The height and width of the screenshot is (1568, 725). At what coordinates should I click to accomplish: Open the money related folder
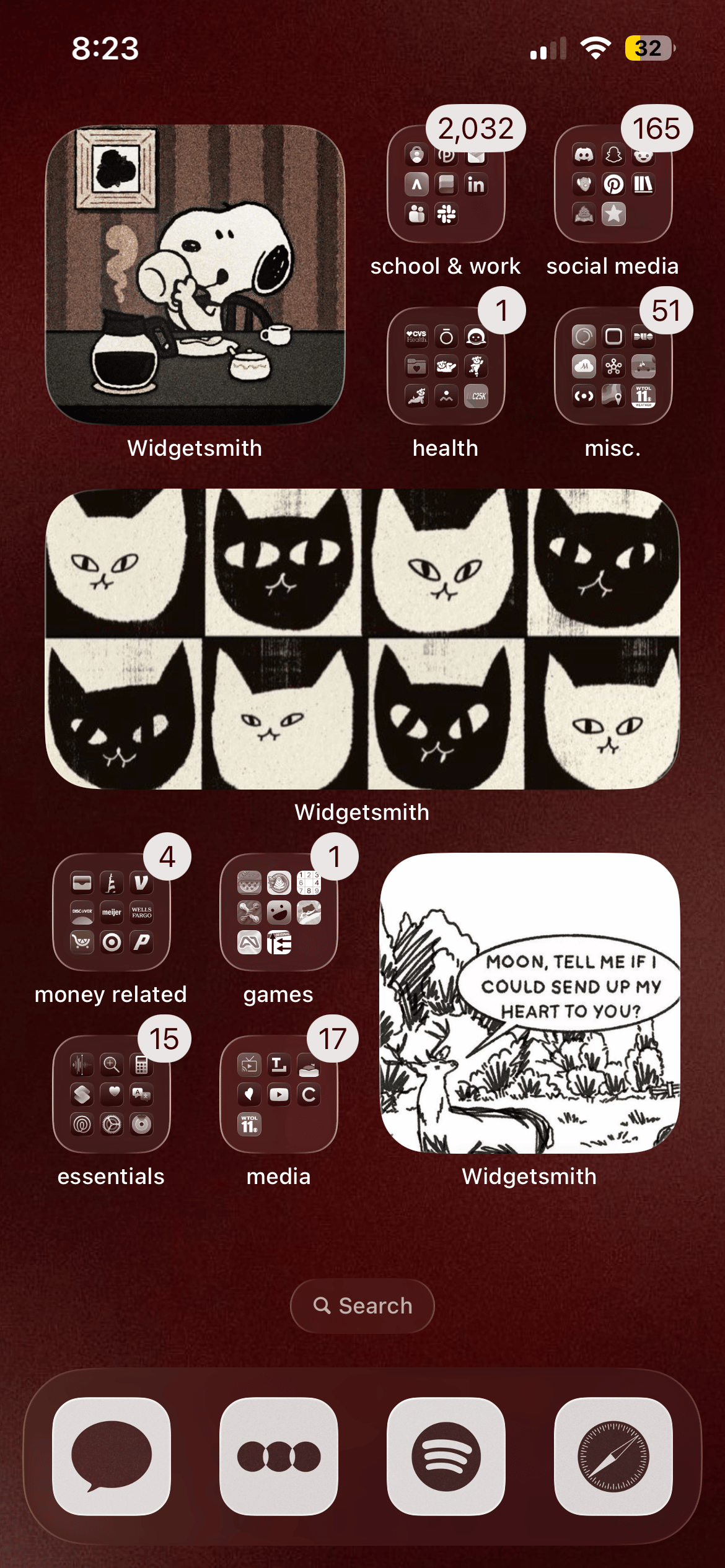tap(112, 912)
